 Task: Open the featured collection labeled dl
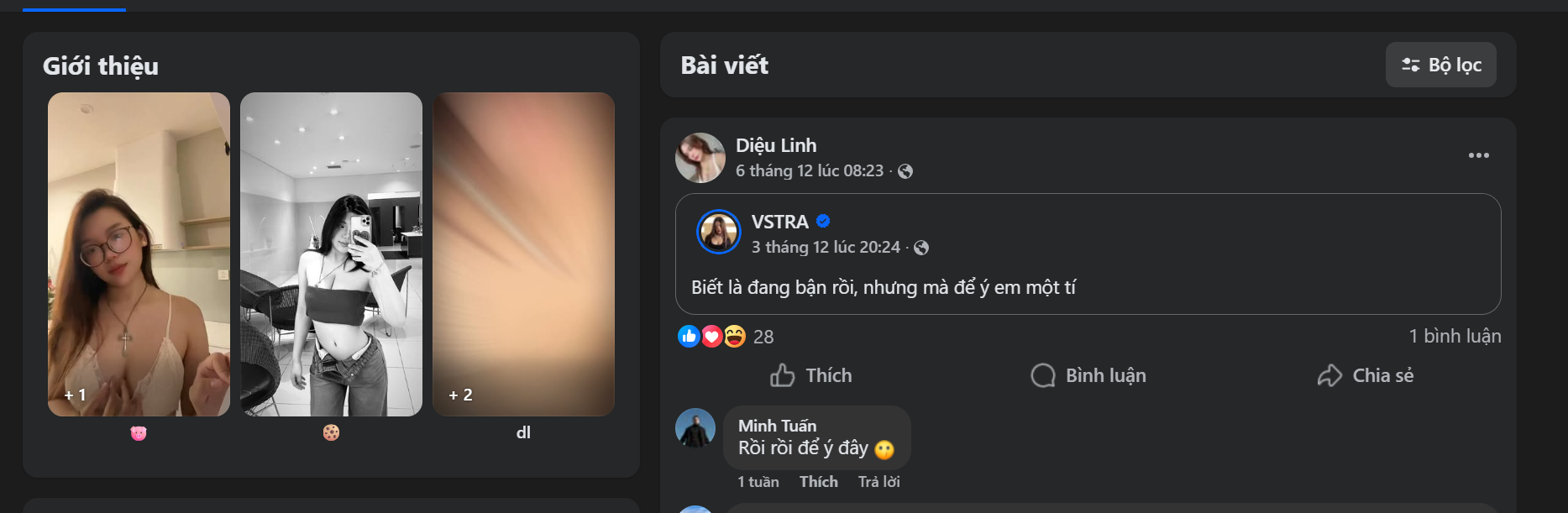tap(523, 254)
